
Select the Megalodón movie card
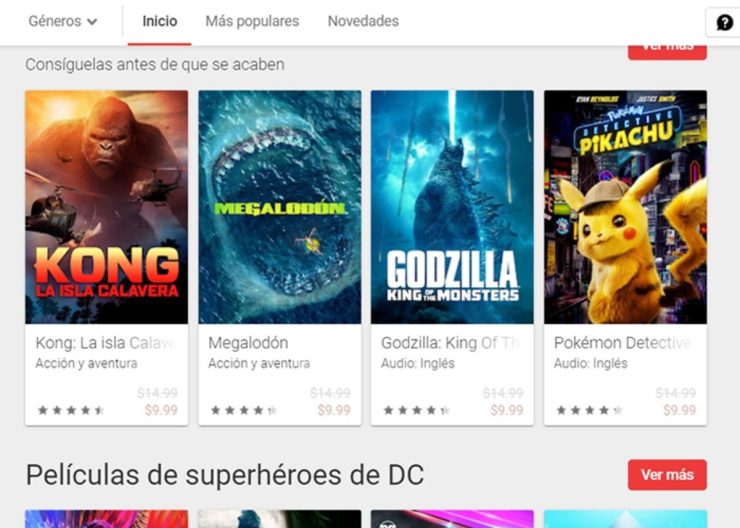point(279,207)
